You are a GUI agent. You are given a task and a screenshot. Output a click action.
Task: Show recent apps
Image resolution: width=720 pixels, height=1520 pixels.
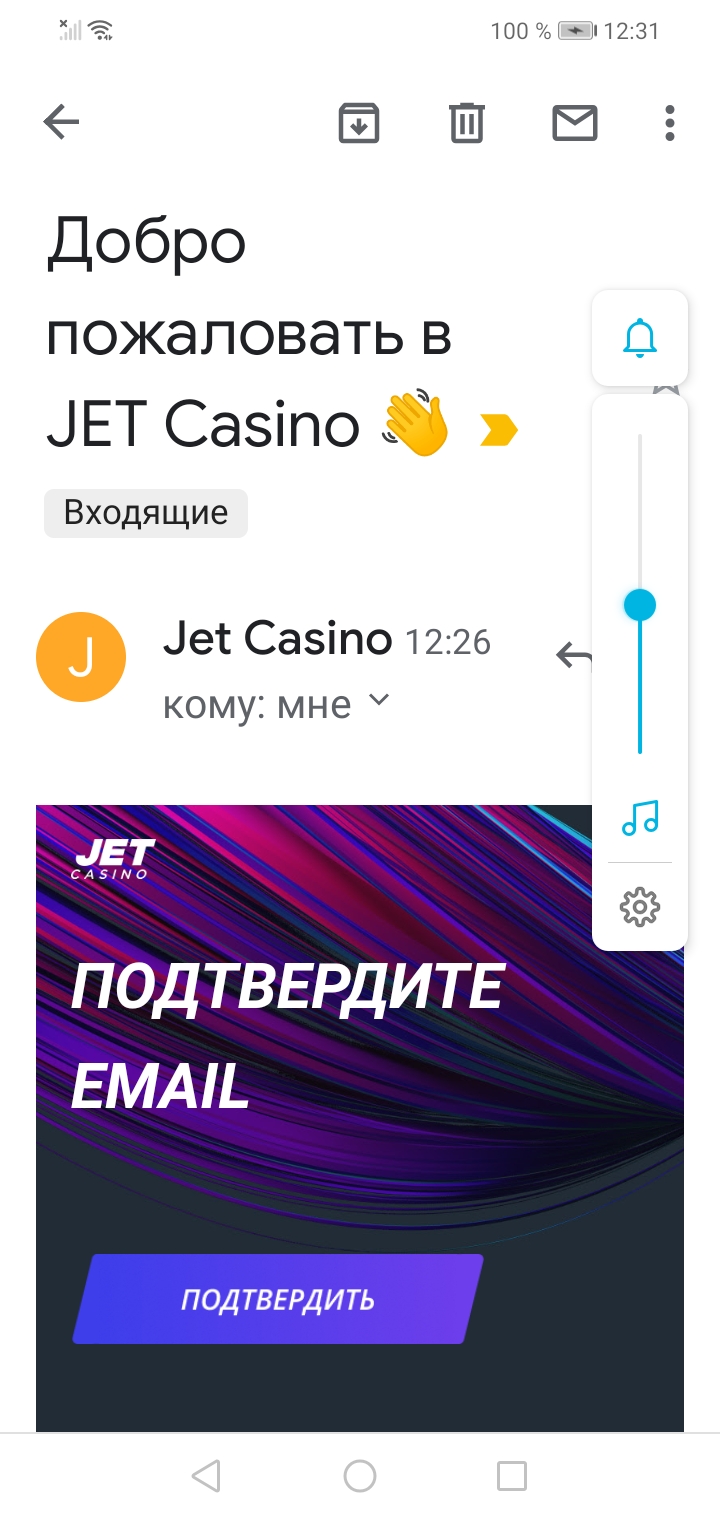tap(512, 1475)
